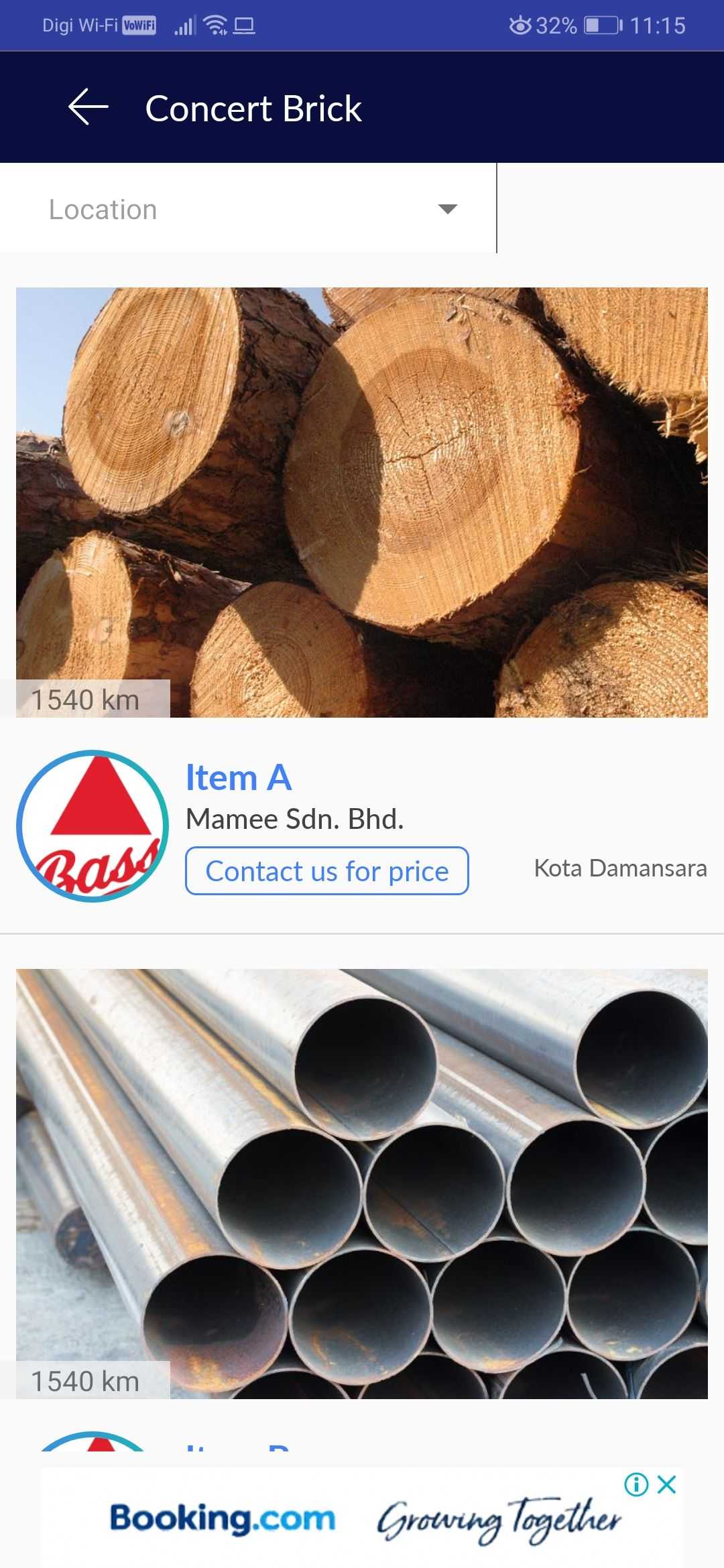Open the Item A listing

[238, 777]
